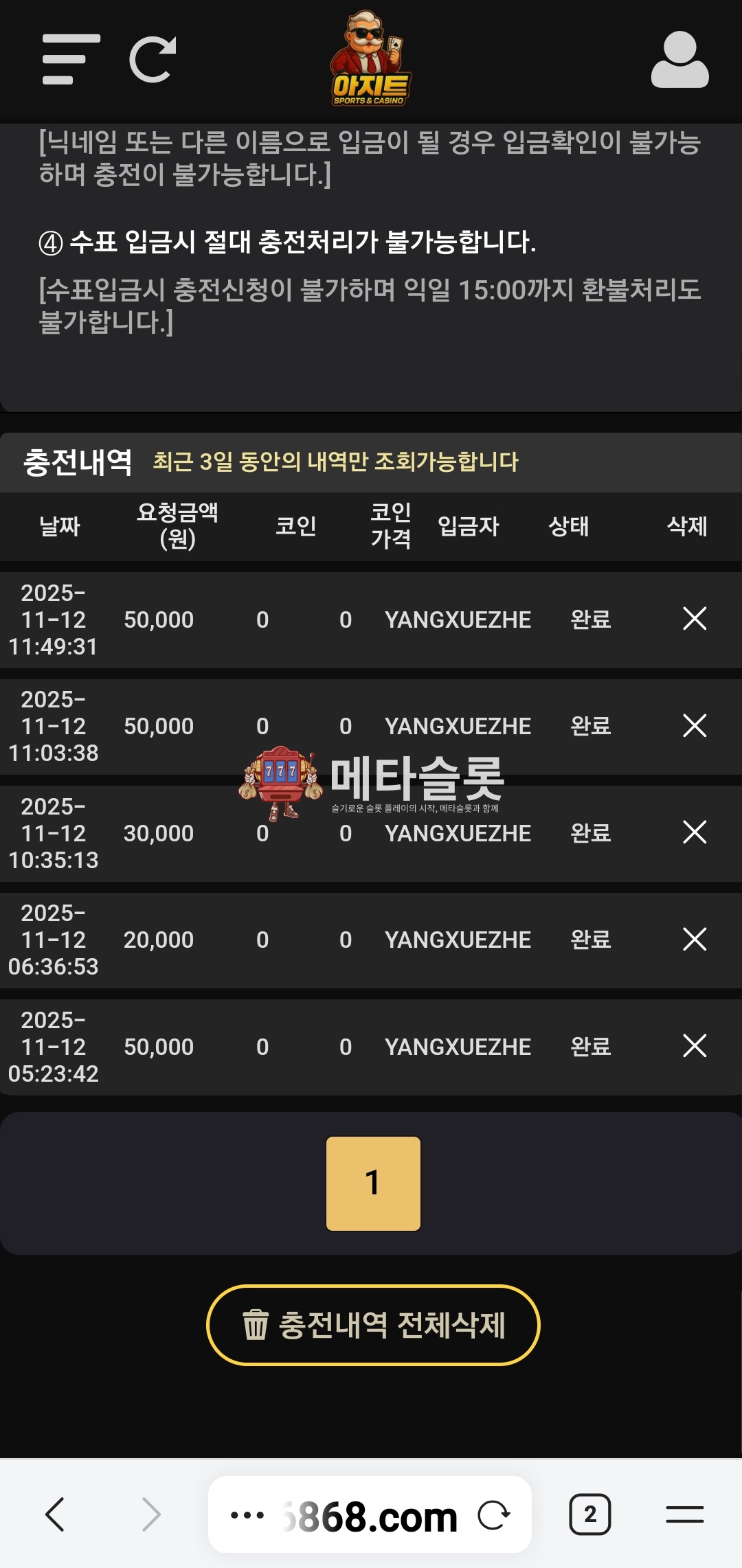This screenshot has width=742, height=1568.
Task: Delete the 06:36:53 charge record
Action: point(695,939)
